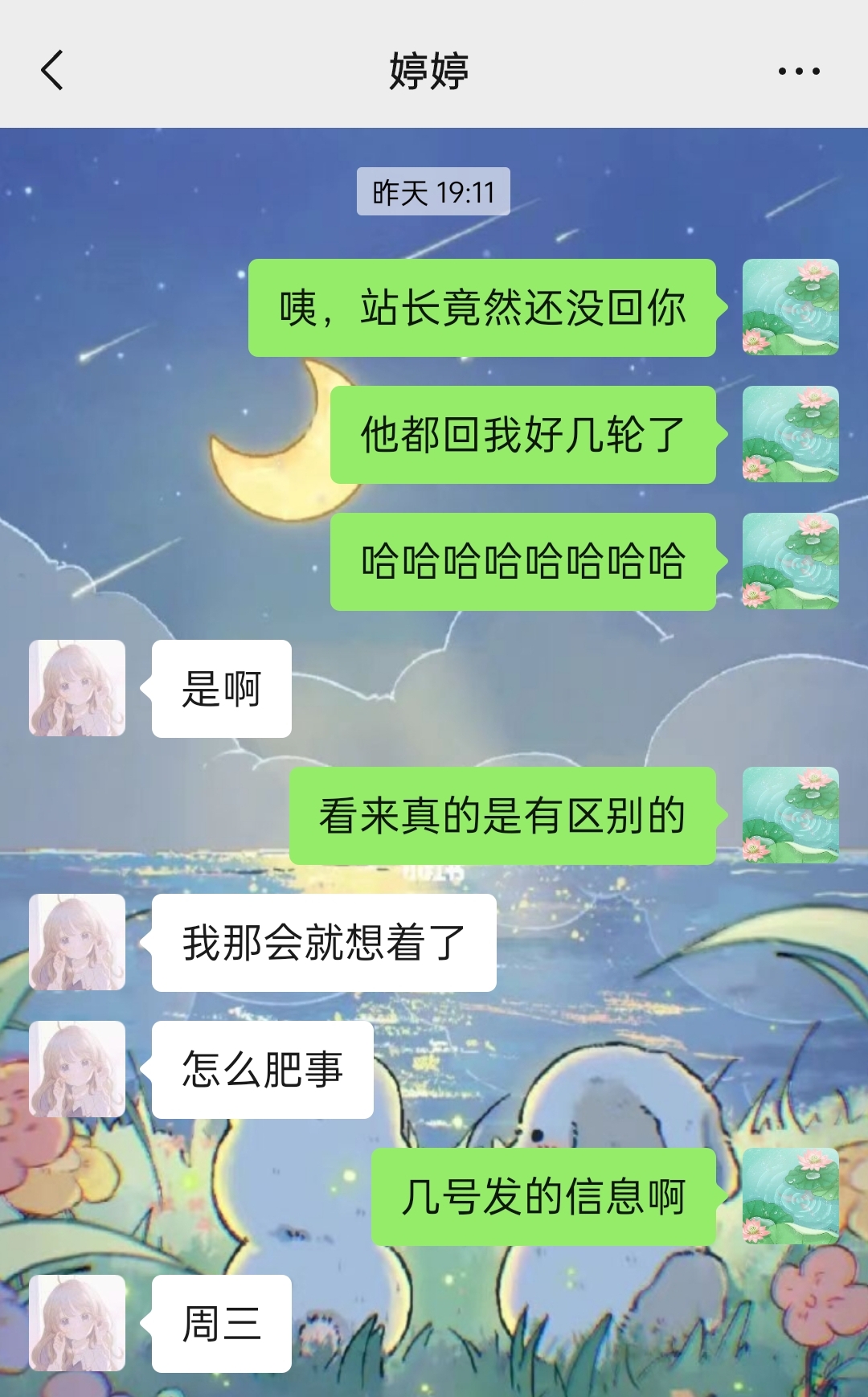Tap 婷婷's avatar beside 周三
The width and height of the screenshot is (868, 1397).
click(x=77, y=1323)
